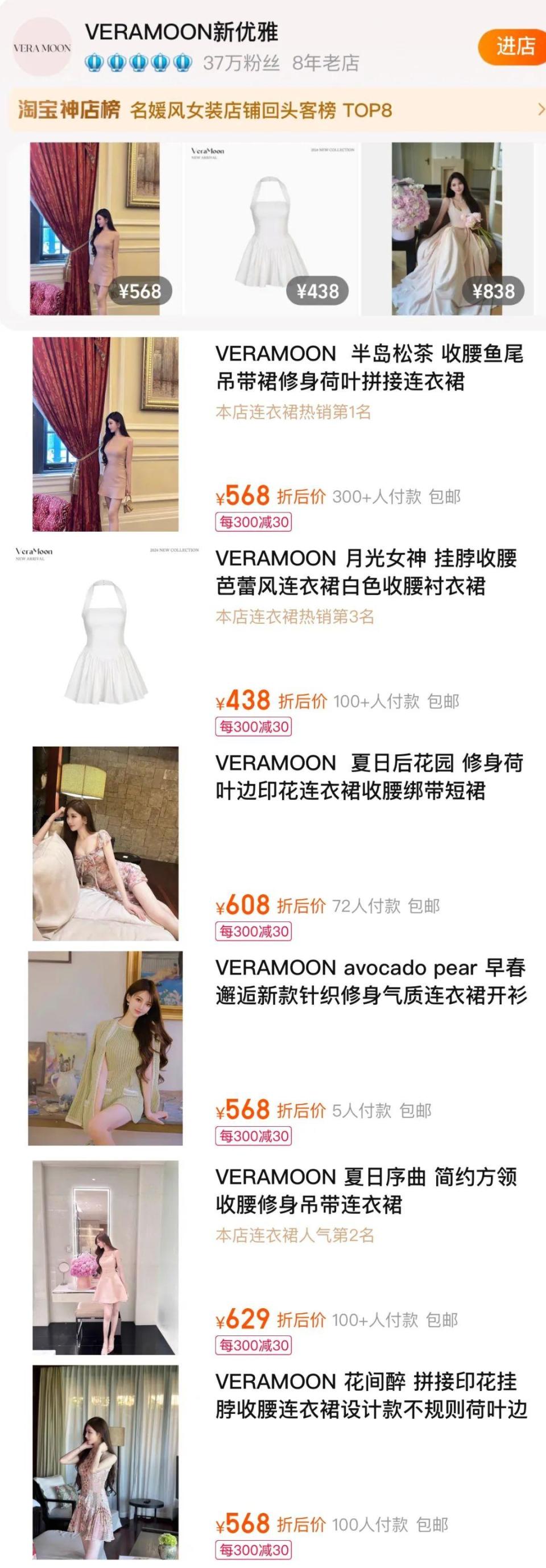This screenshot has height=1568, width=546.
Task: Tap the 进店 button to enter the shop
Action: point(514,46)
